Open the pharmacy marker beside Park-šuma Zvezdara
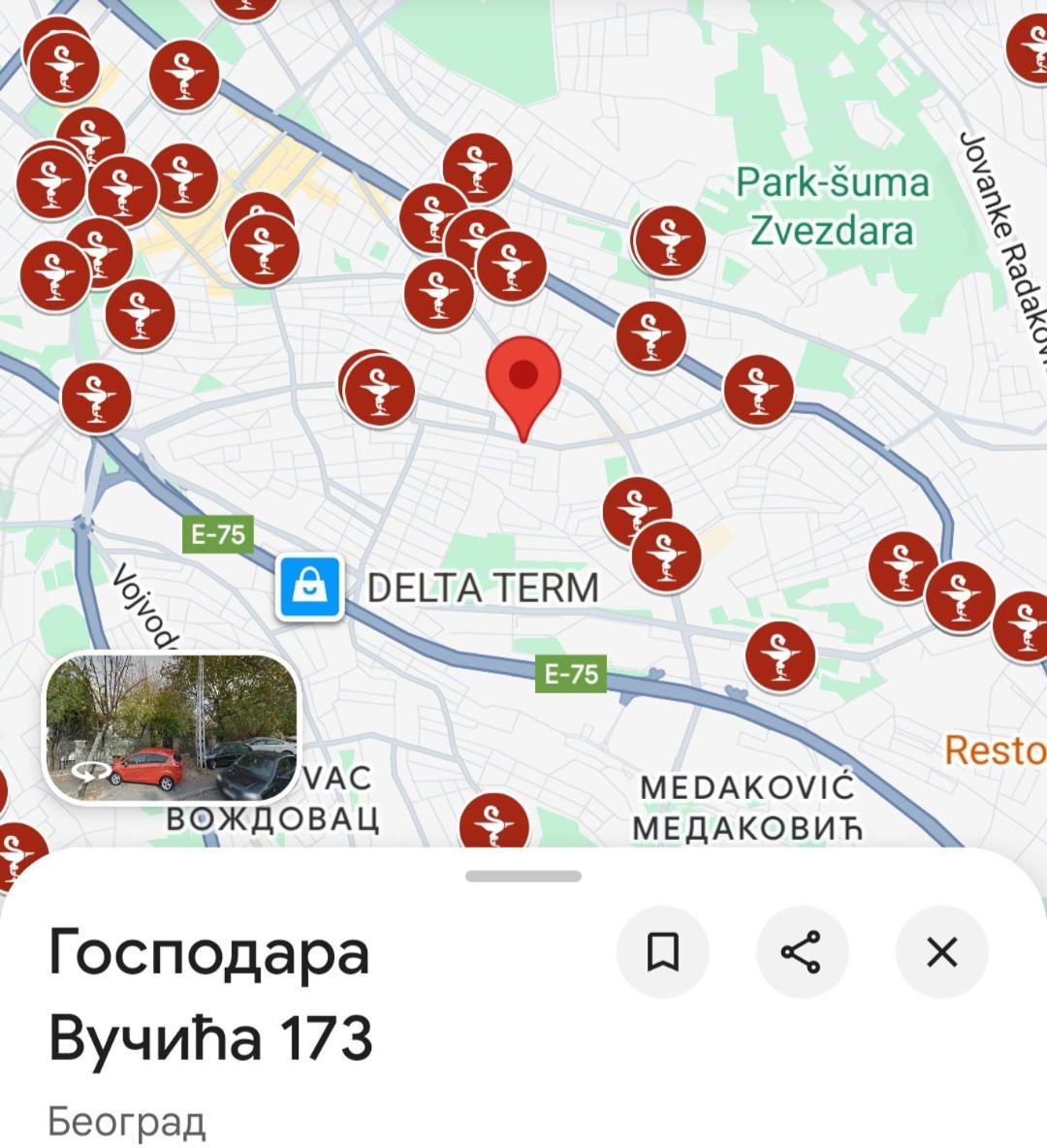 coord(670,240)
